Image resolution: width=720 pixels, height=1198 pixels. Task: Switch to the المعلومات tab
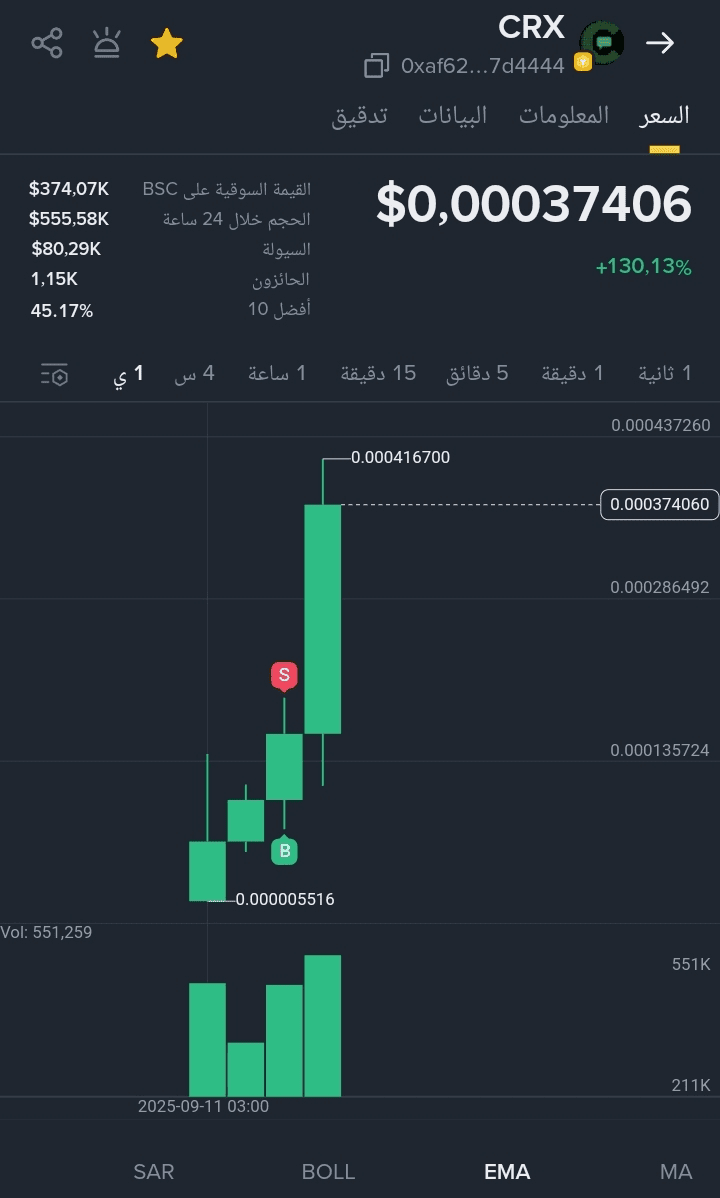coord(564,115)
